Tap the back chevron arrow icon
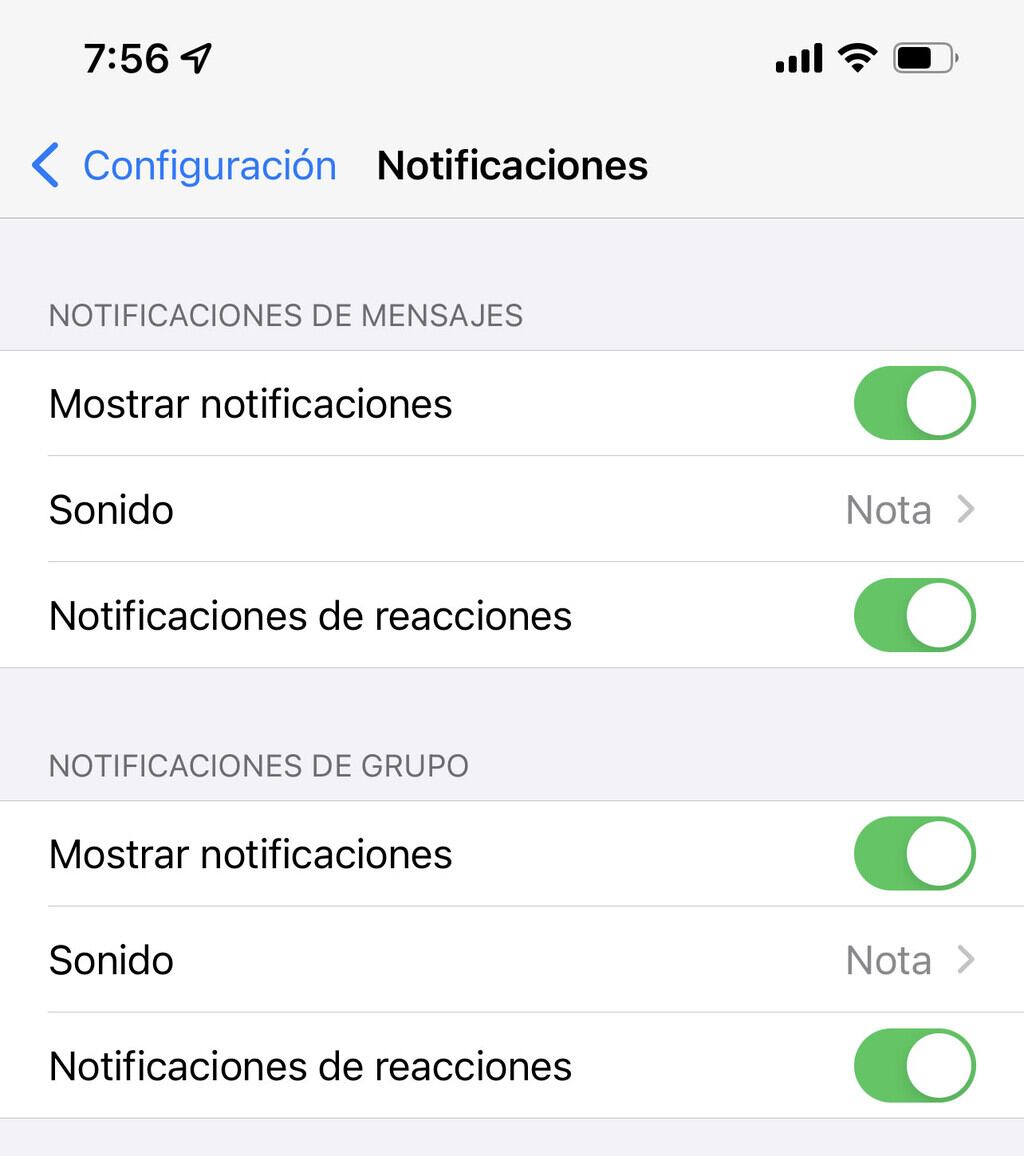The width and height of the screenshot is (1024, 1156). click(44, 166)
